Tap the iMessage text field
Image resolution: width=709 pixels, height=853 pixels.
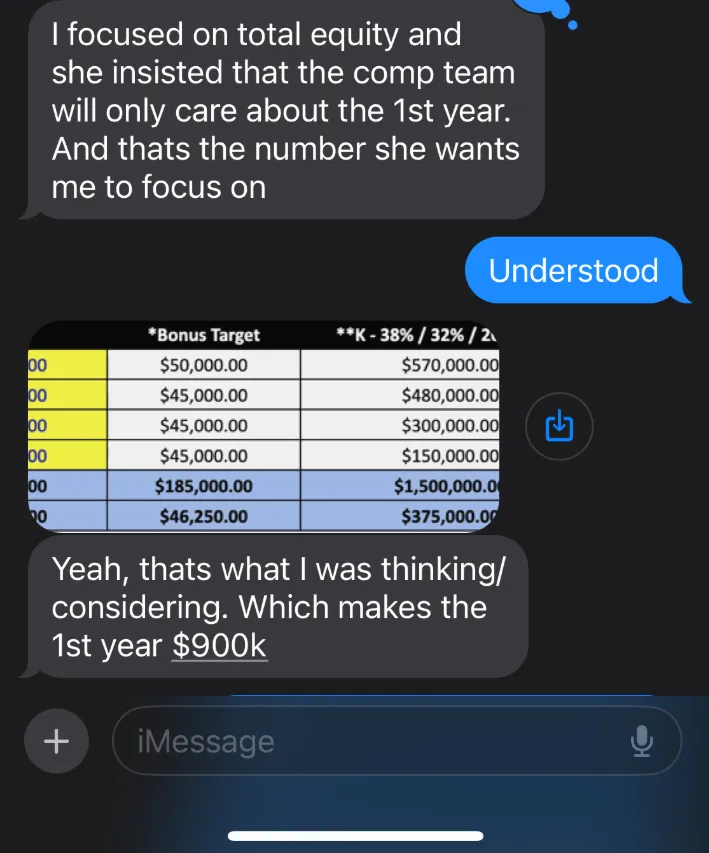(x=397, y=741)
